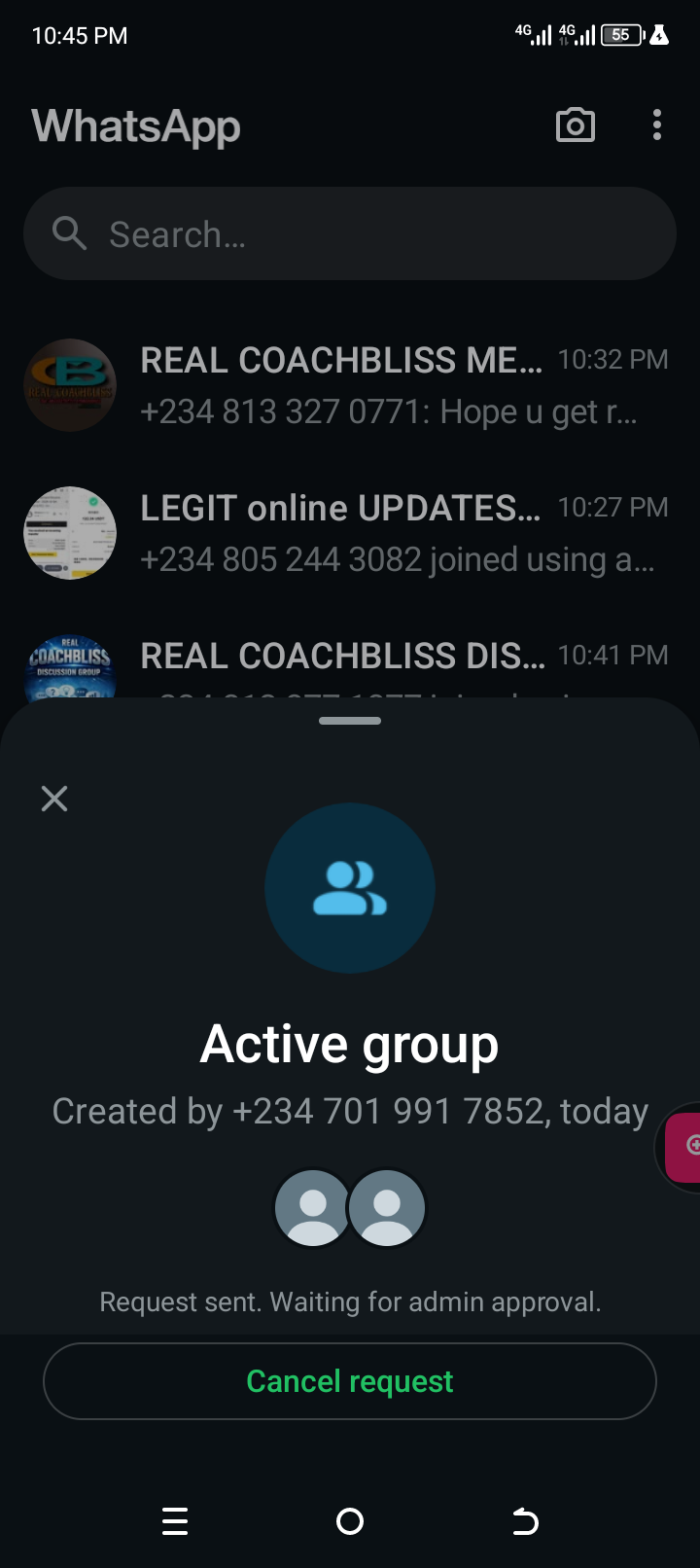Cancel the group join request

(350, 1381)
